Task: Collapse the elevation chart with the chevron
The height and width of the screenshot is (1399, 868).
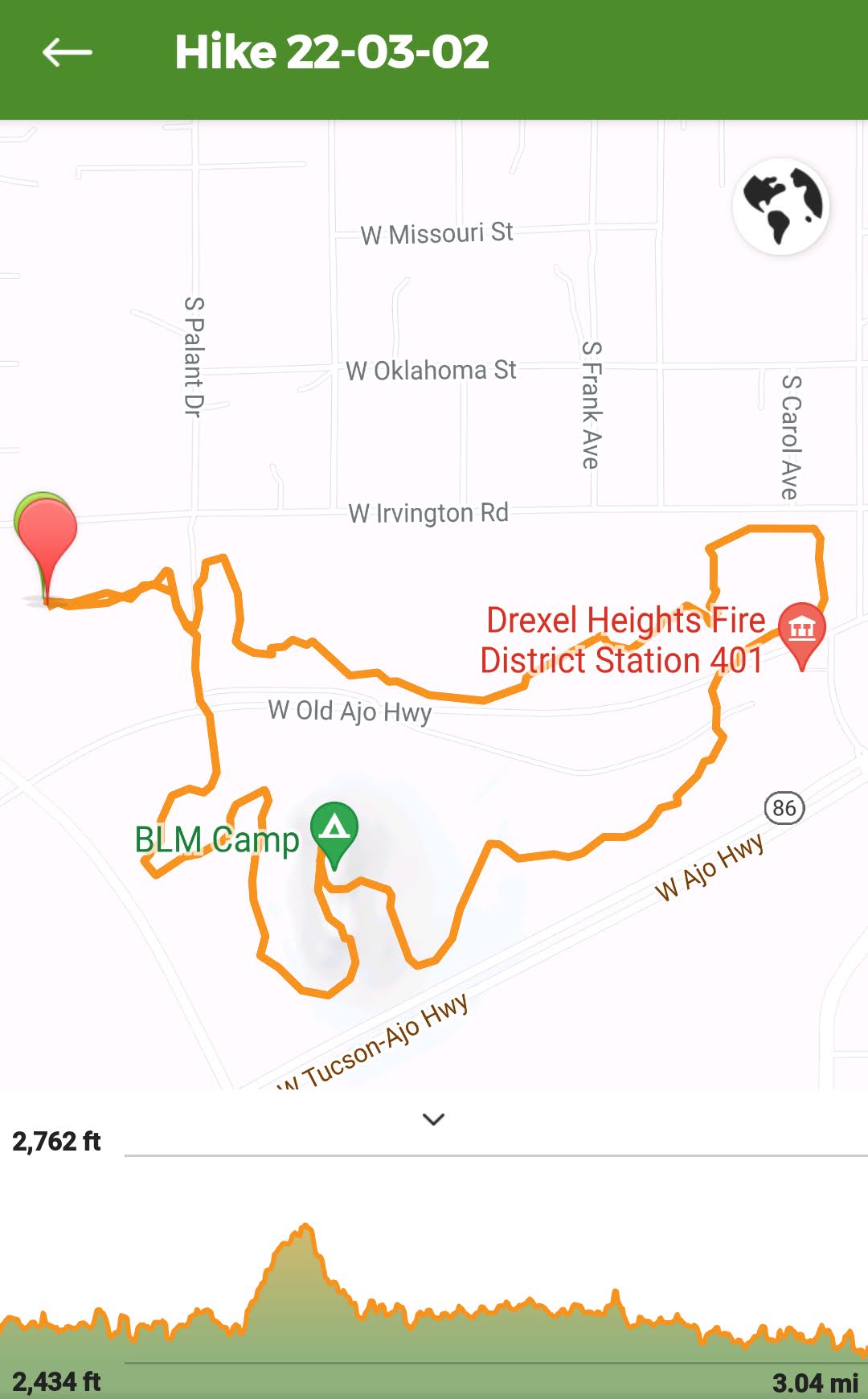Action: click(433, 1118)
